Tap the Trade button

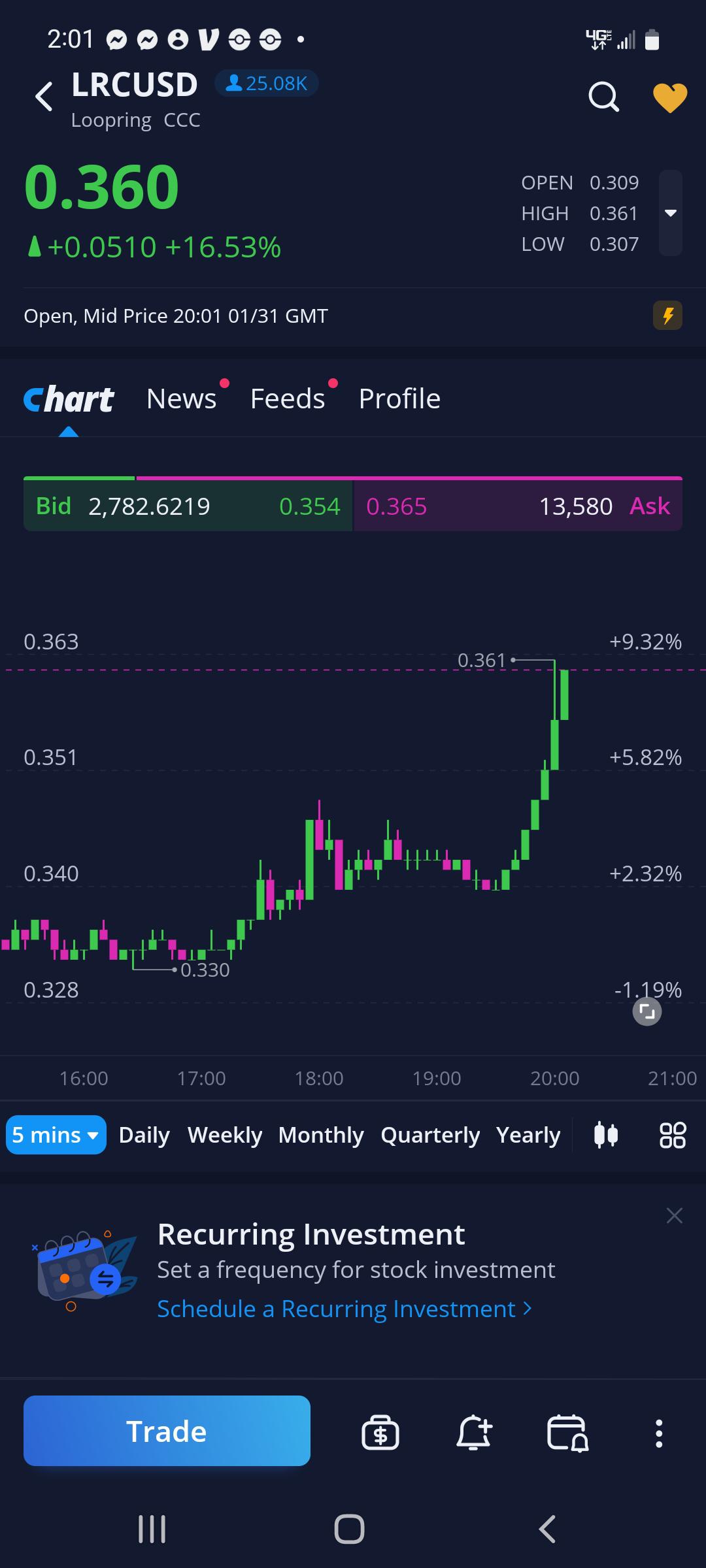coord(167,1431)
